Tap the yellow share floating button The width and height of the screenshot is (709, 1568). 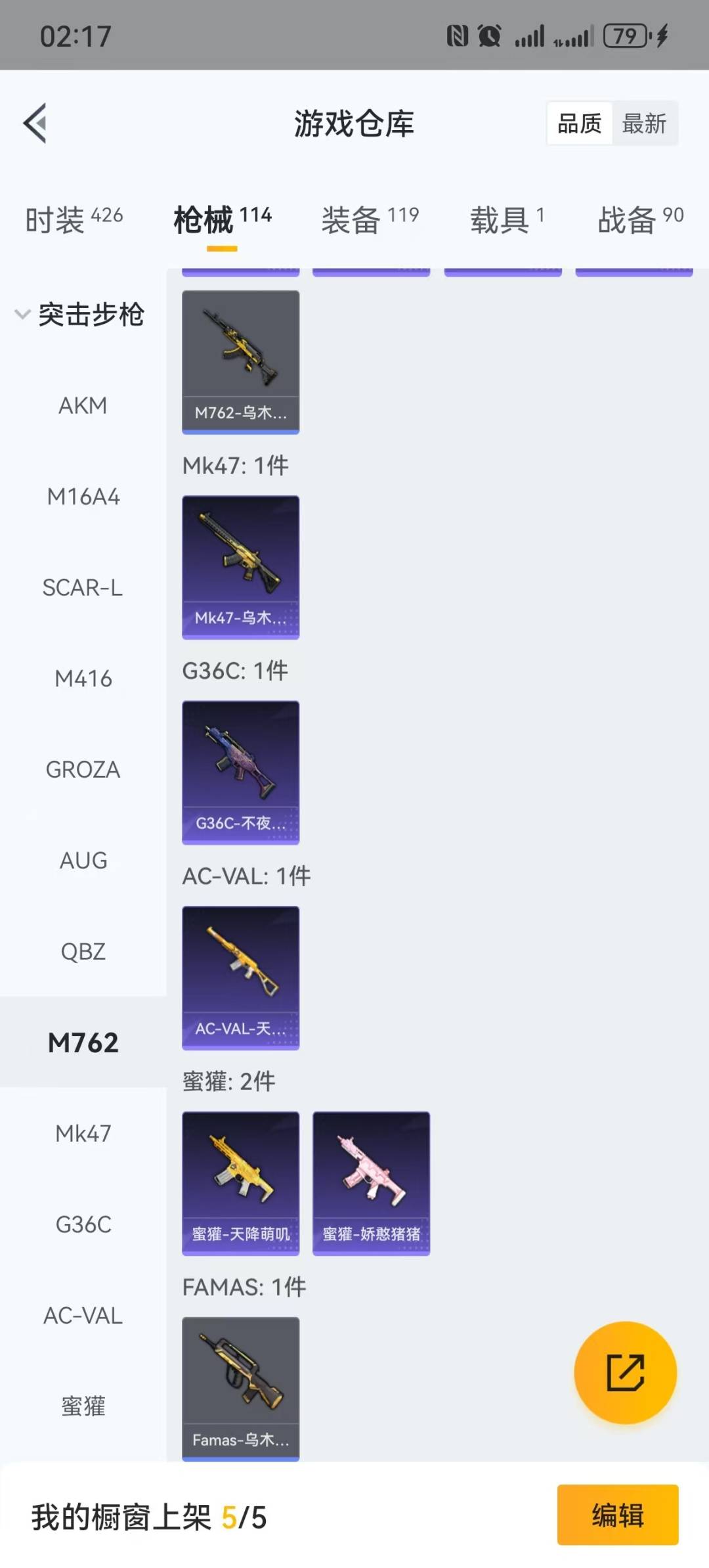(x=625, y=1372)
